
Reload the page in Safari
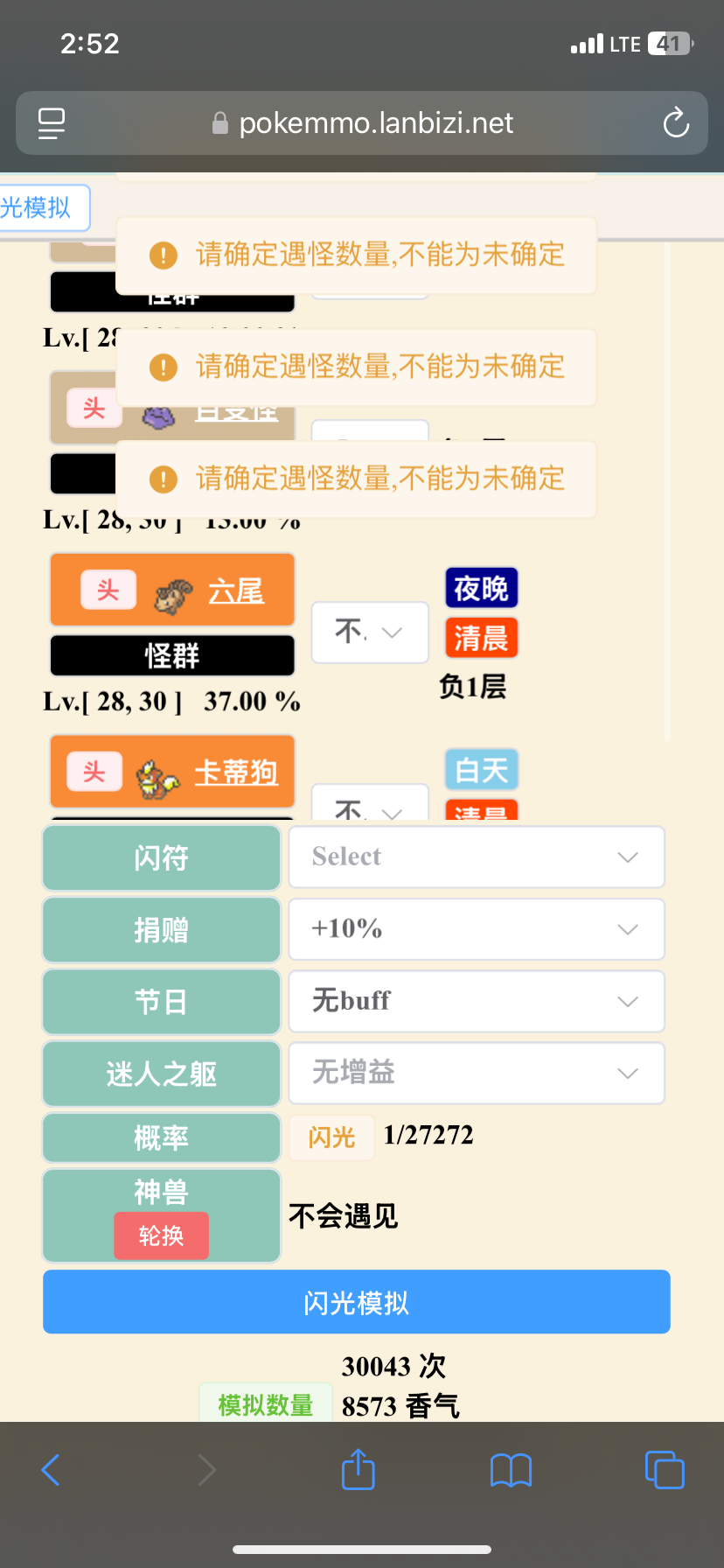(x=676, y=123)
